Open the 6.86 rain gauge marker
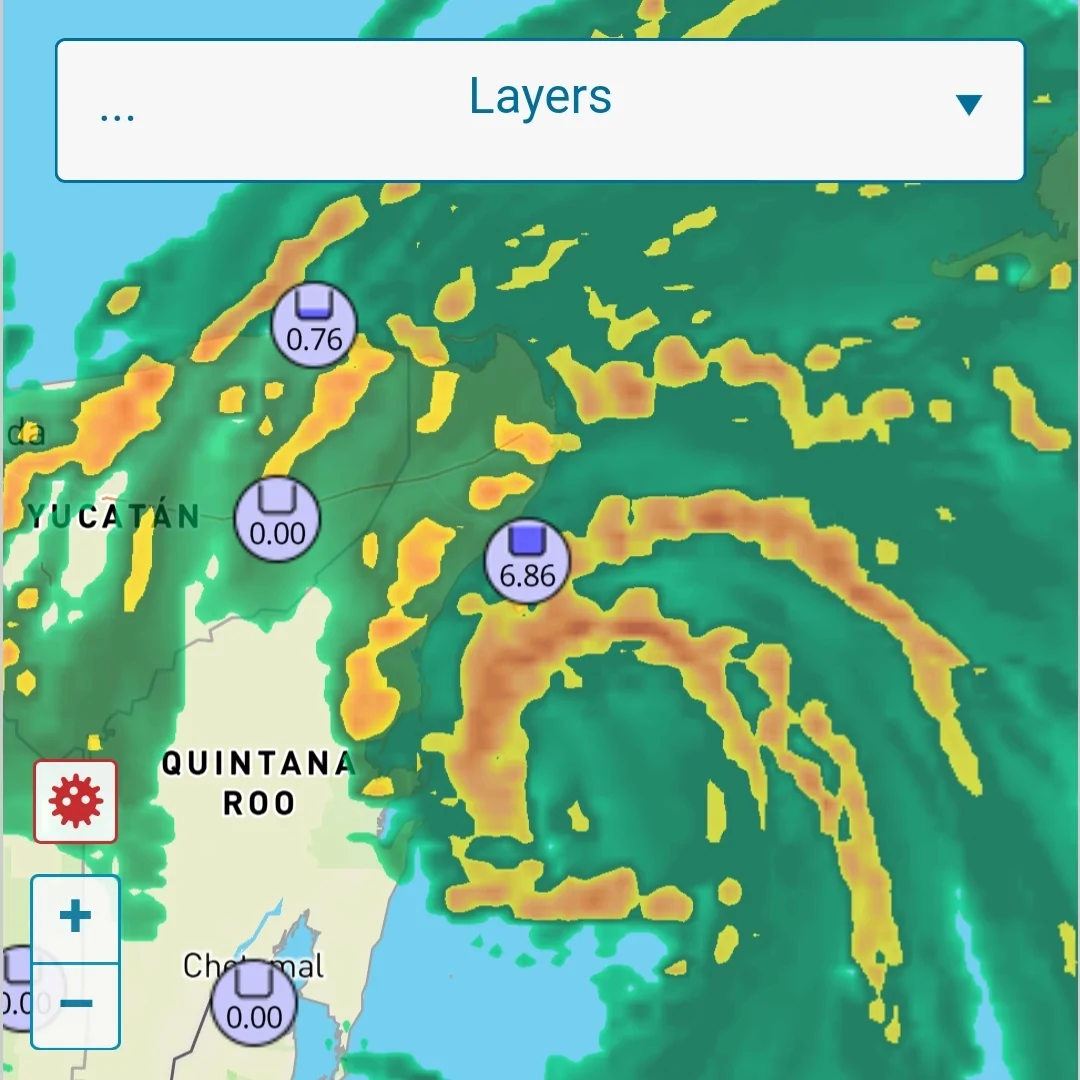 coord(527,560)
